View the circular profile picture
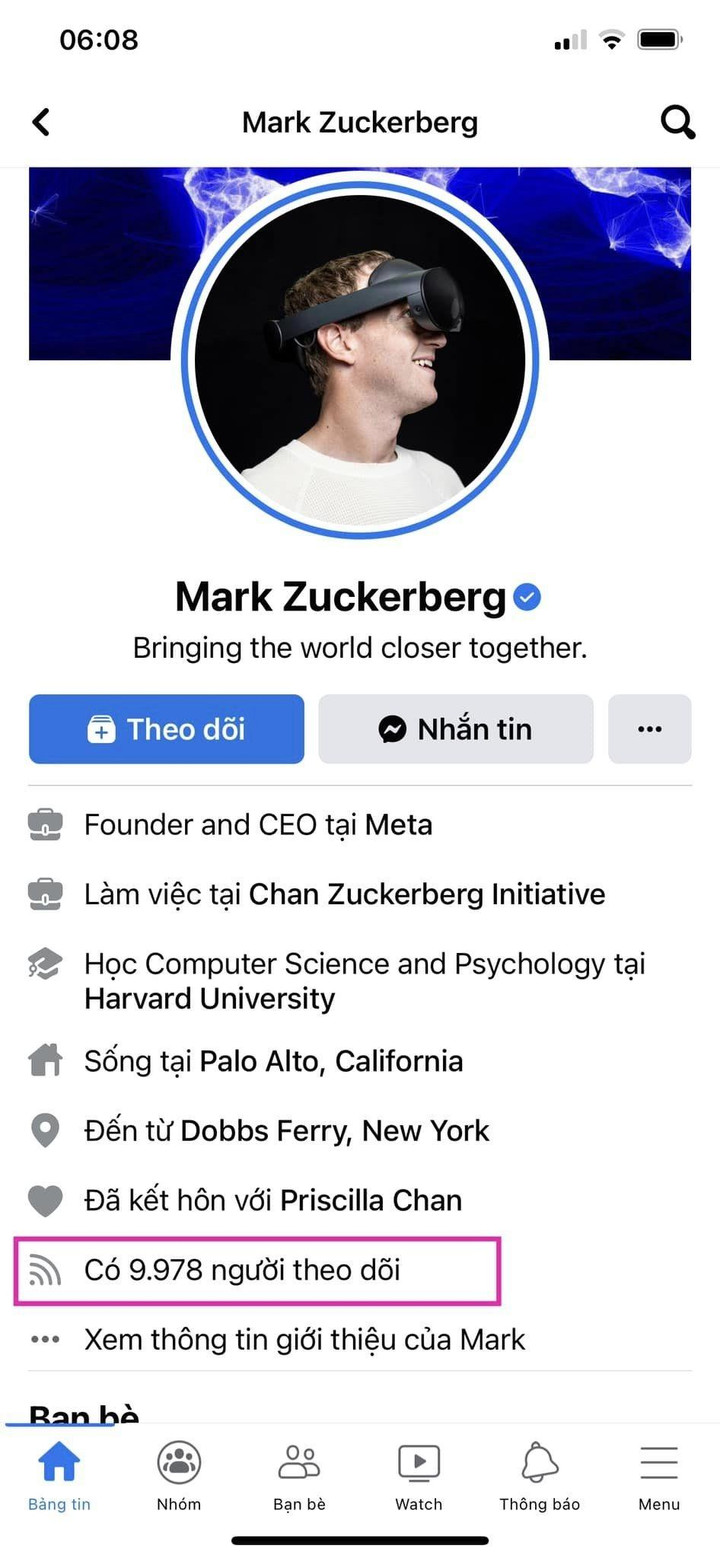 (360, 360)
